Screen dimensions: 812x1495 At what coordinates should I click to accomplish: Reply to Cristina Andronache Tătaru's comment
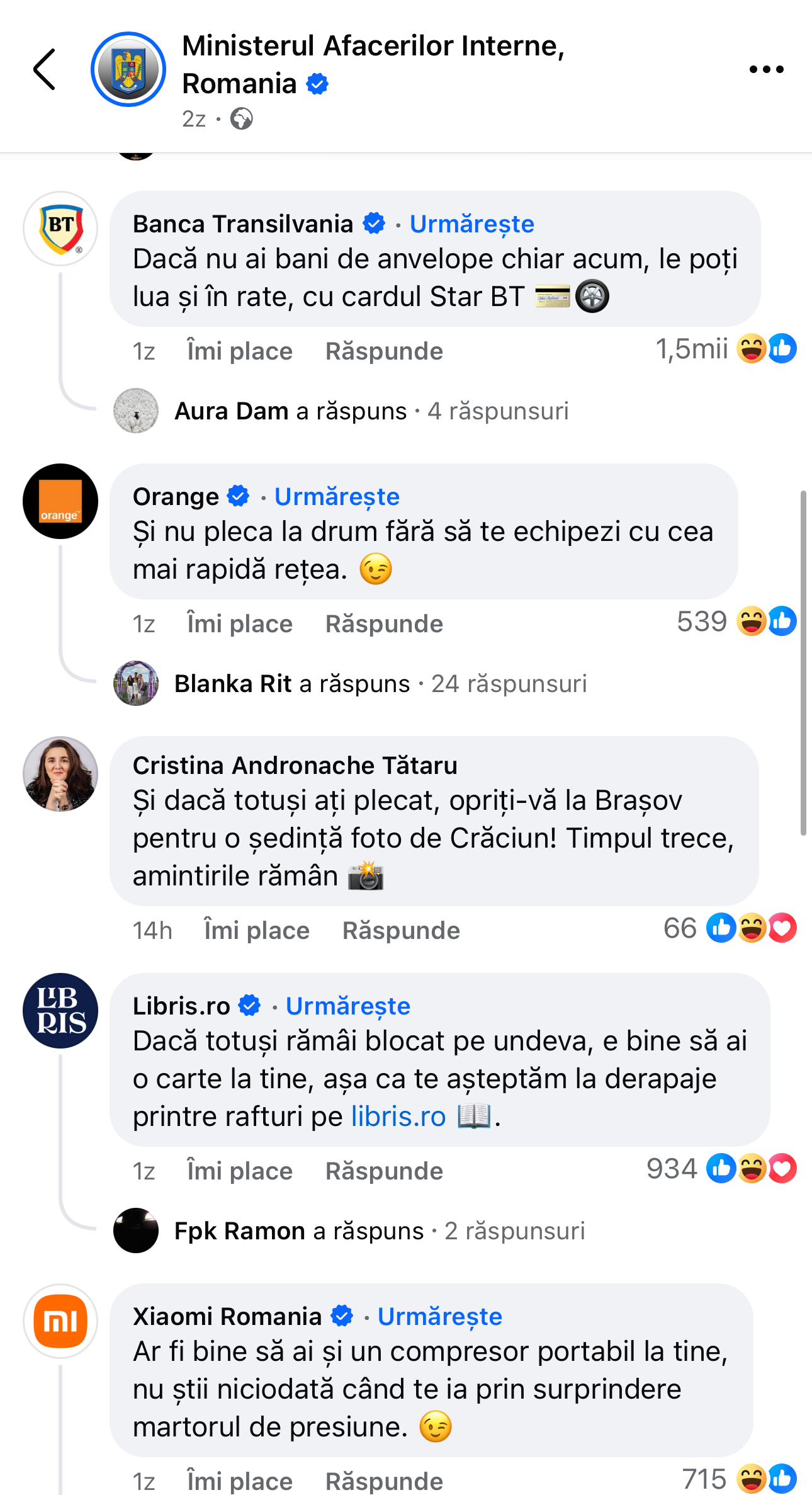coord(401,931)
